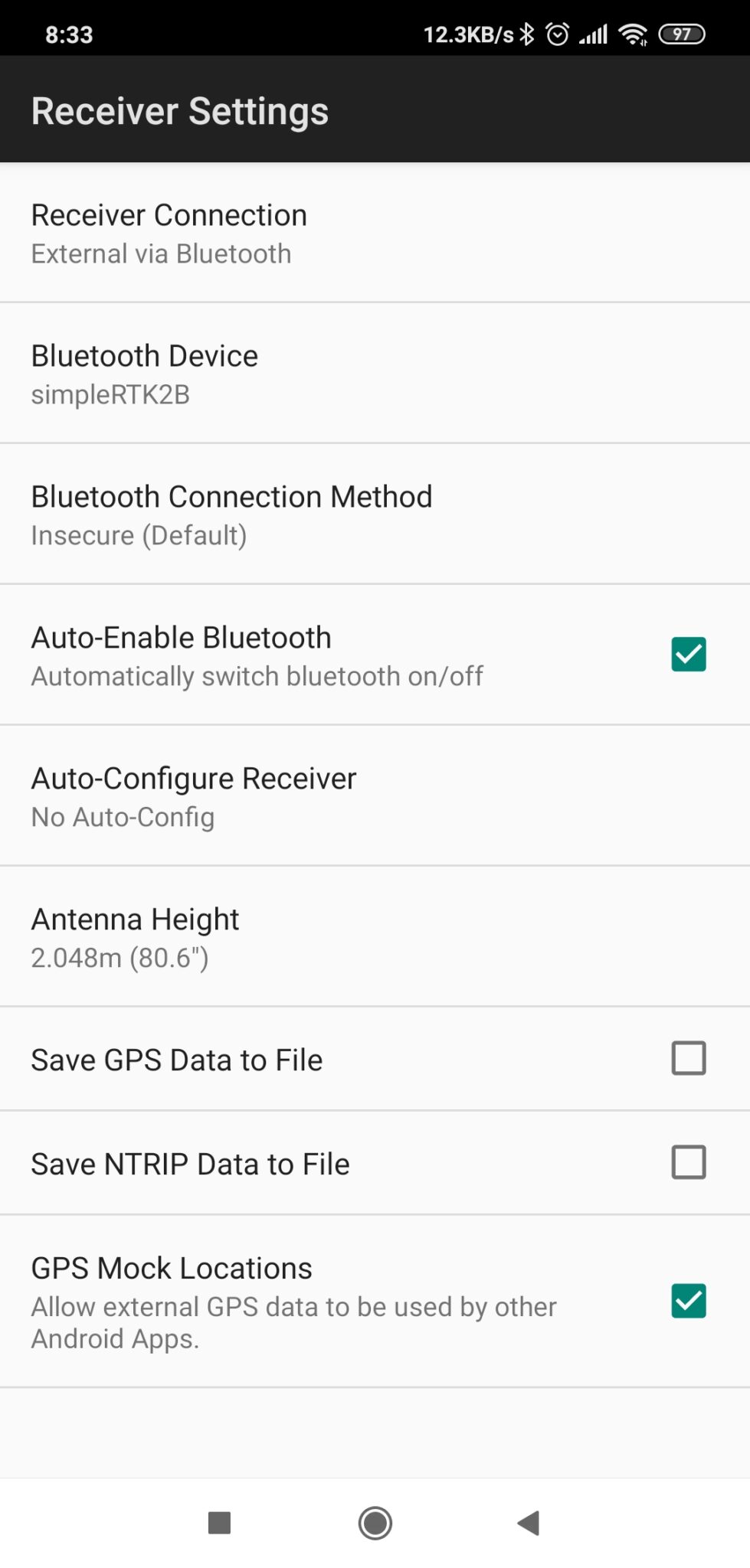Enable Save GPS Data to File

point(688,1058)
